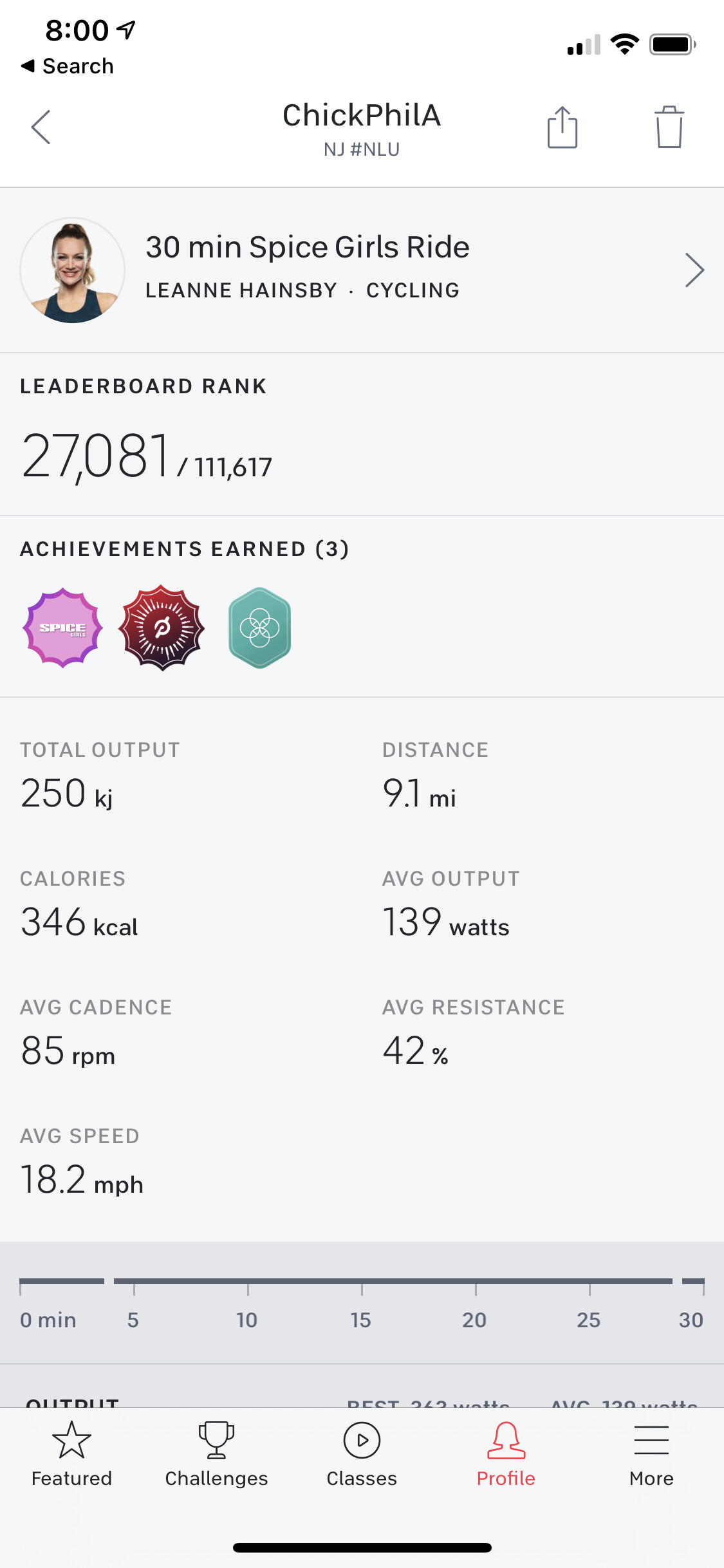This screenshot has height=1568, width=724.
Task: Return to Search via status bar link
Action: click(68, 66)
